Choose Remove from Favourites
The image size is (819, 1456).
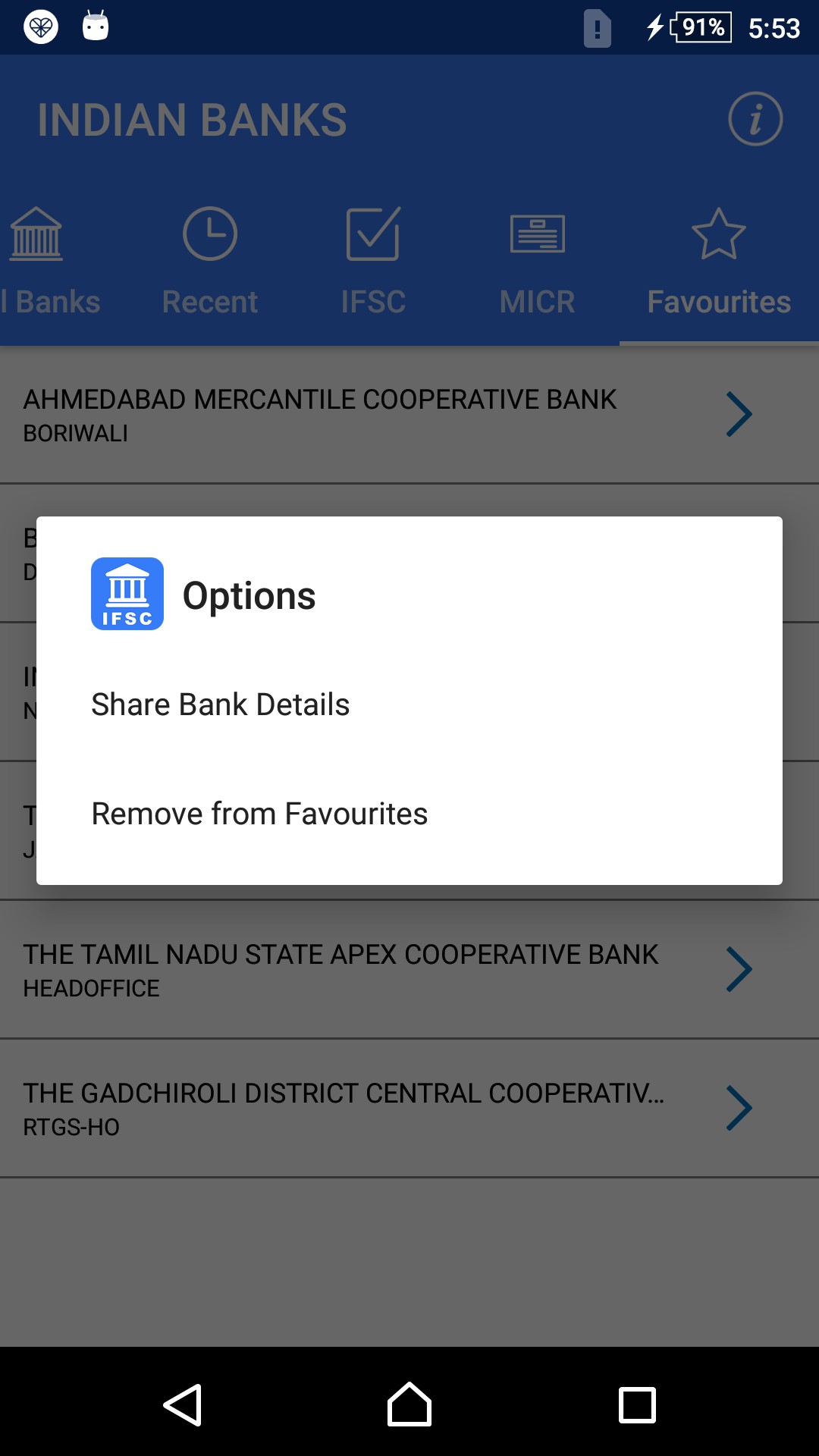[x=259, y=814]
